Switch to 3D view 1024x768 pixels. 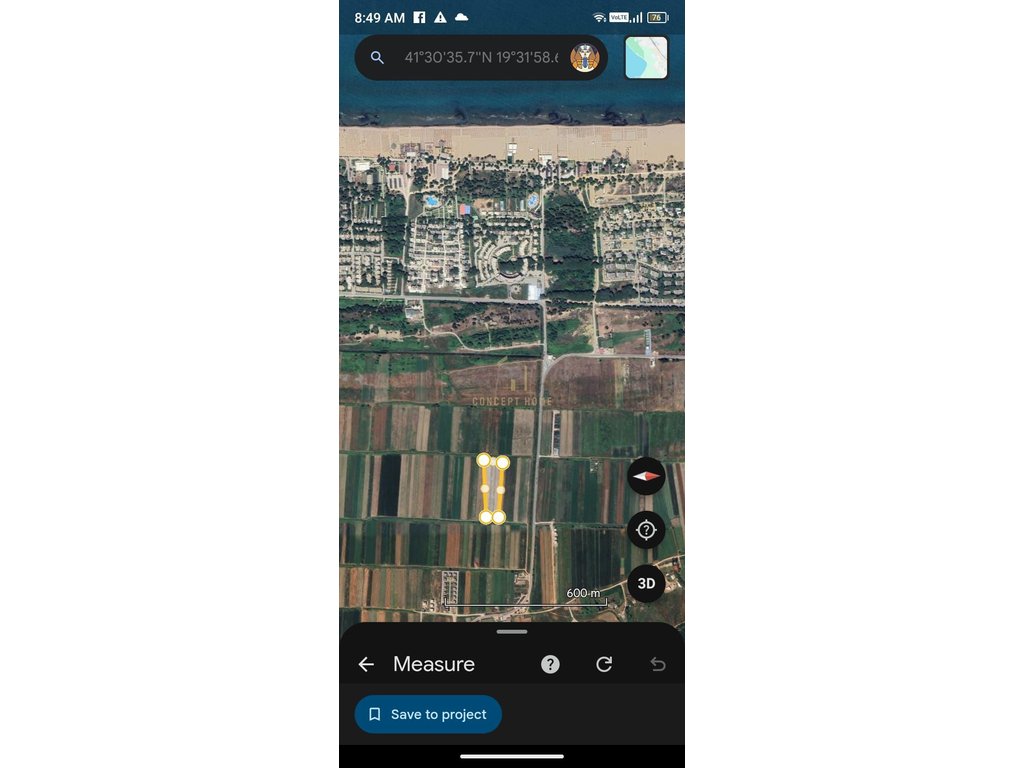click(x=646, y=584)
